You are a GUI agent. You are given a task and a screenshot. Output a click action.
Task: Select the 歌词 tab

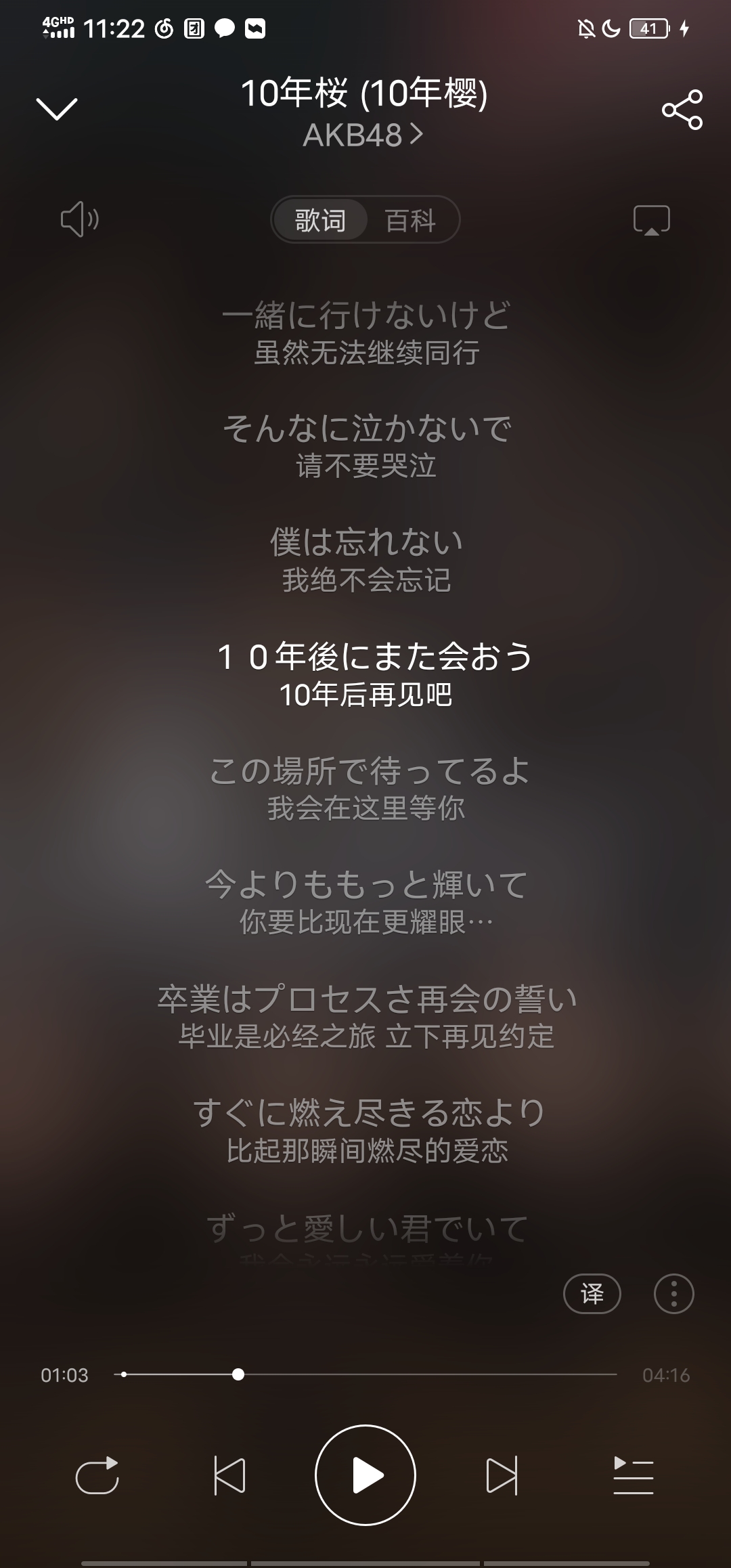(320, 220)
